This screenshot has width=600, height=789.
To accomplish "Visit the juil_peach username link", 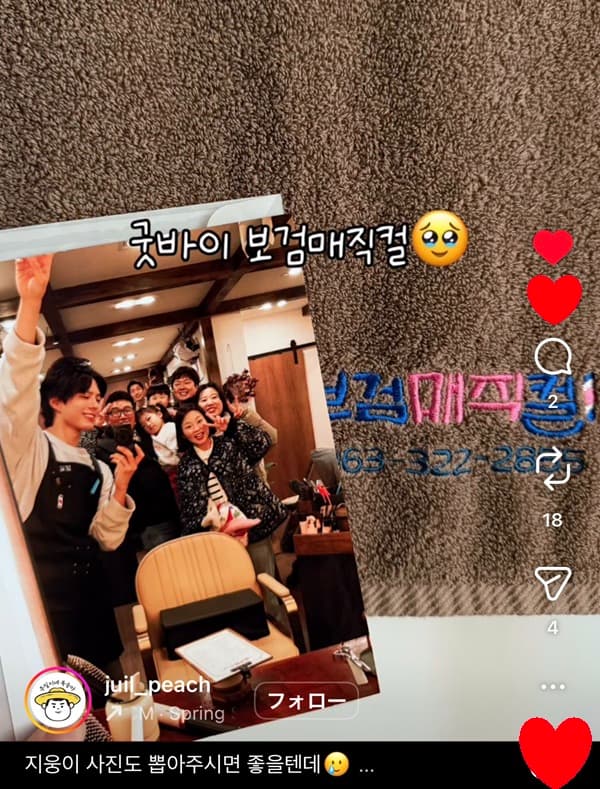I will pos(157,685).
